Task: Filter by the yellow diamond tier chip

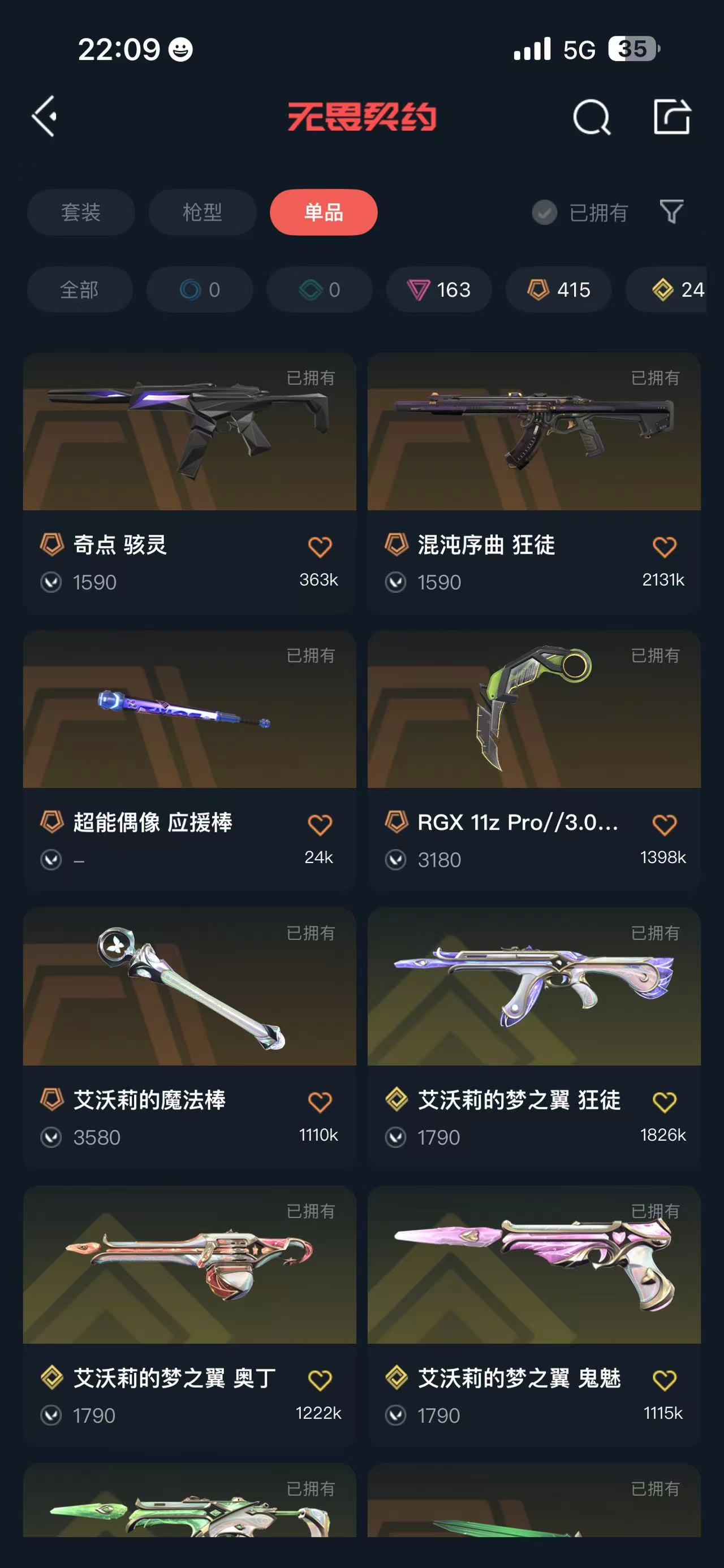Action: pos(676,290)
